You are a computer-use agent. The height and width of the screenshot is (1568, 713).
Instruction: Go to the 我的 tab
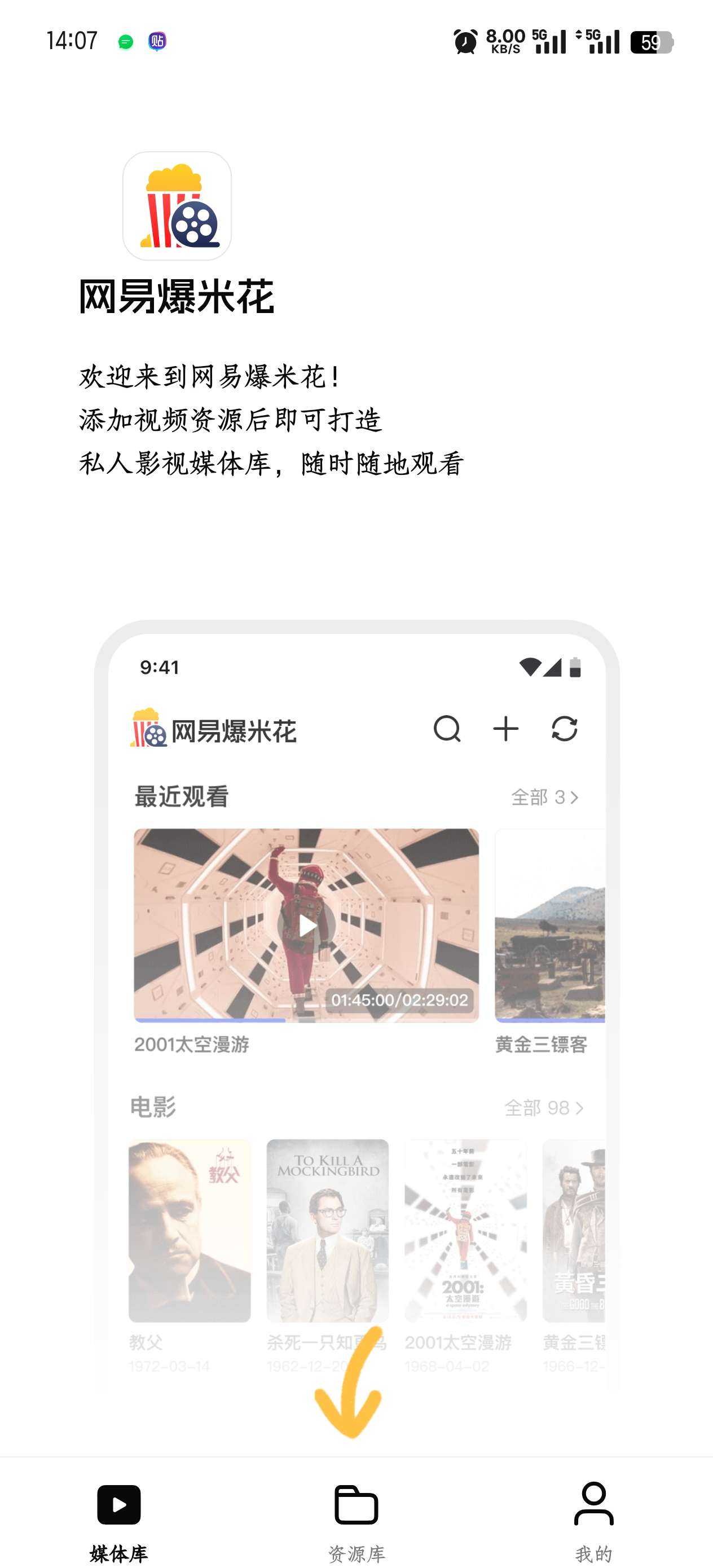coord(593,1520)
